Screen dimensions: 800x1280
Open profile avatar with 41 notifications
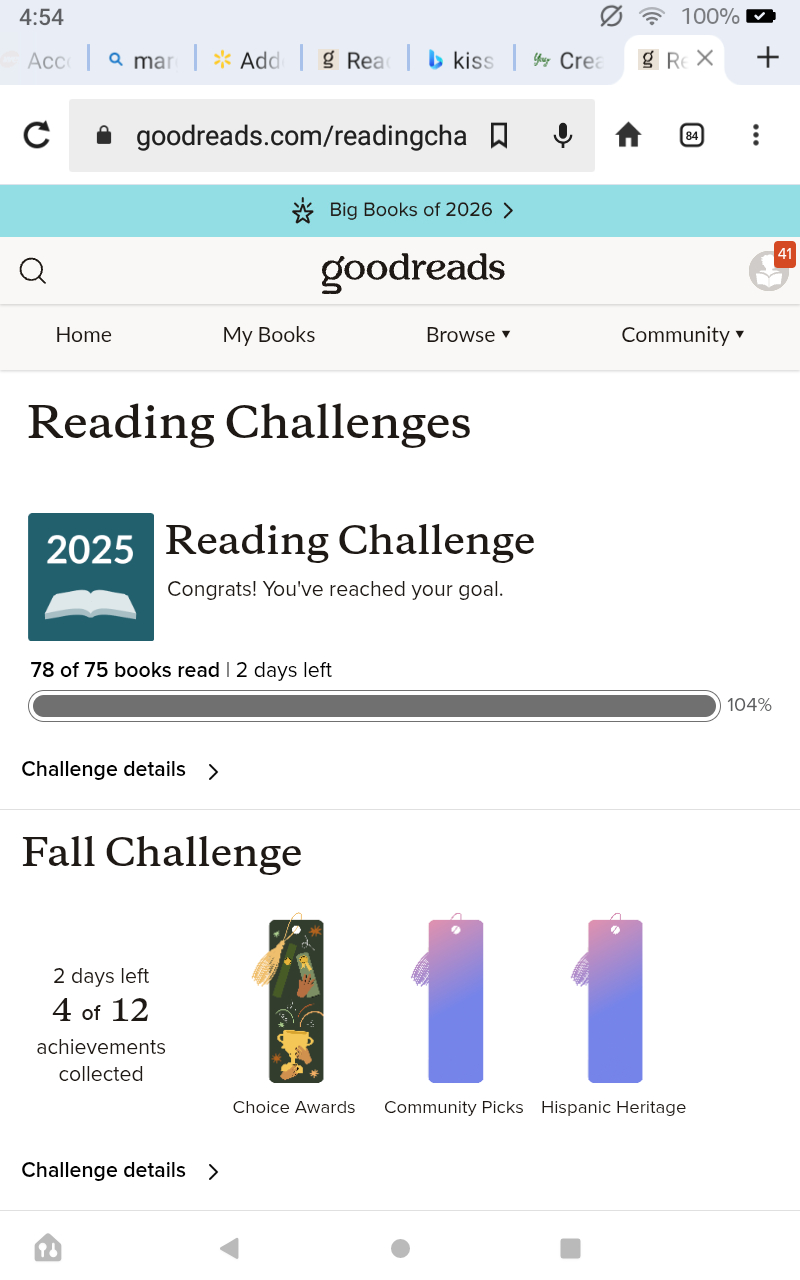coord(768,271)
